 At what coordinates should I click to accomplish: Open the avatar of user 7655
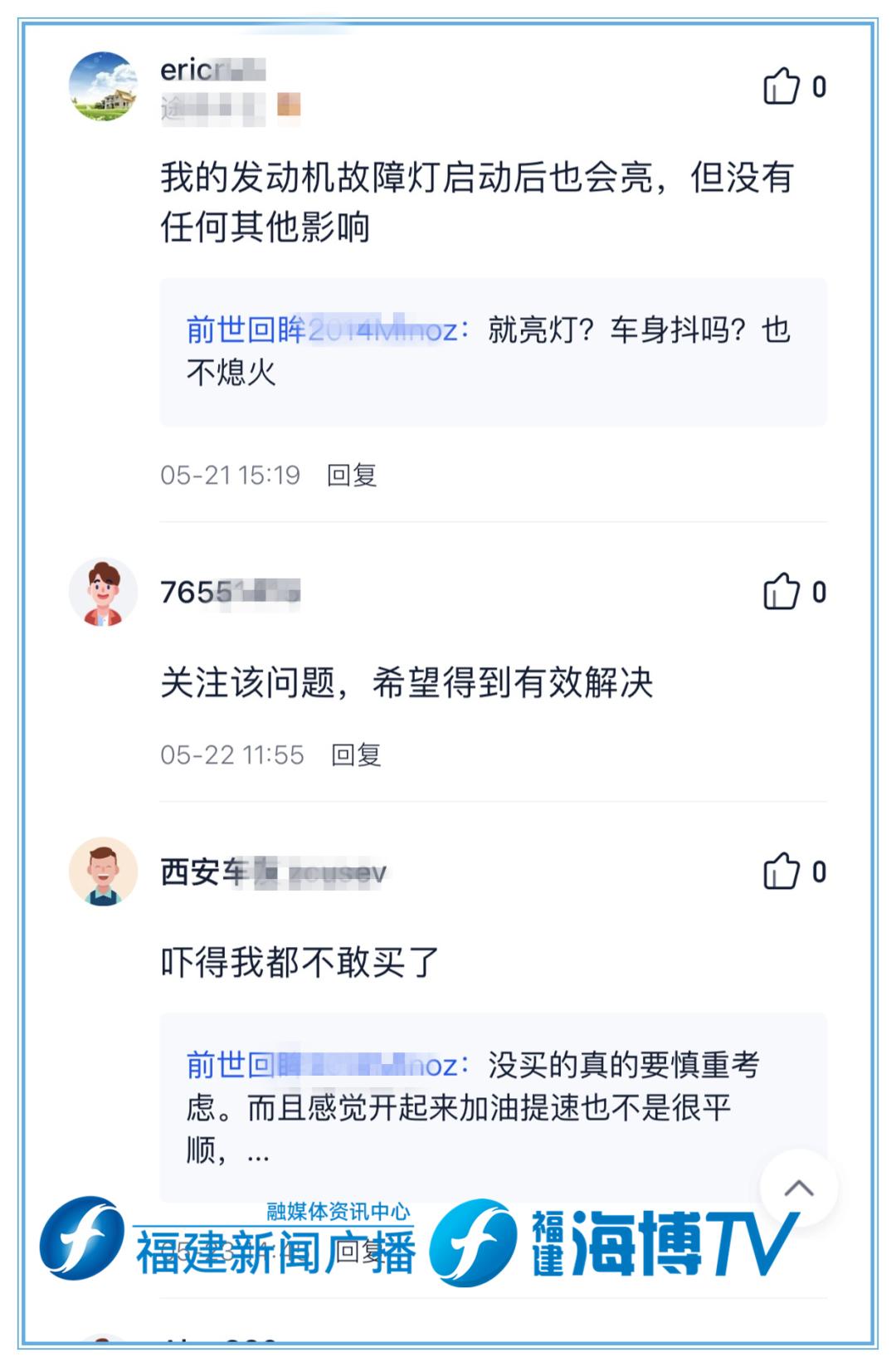pyautogui.click(x=103, y=592)
